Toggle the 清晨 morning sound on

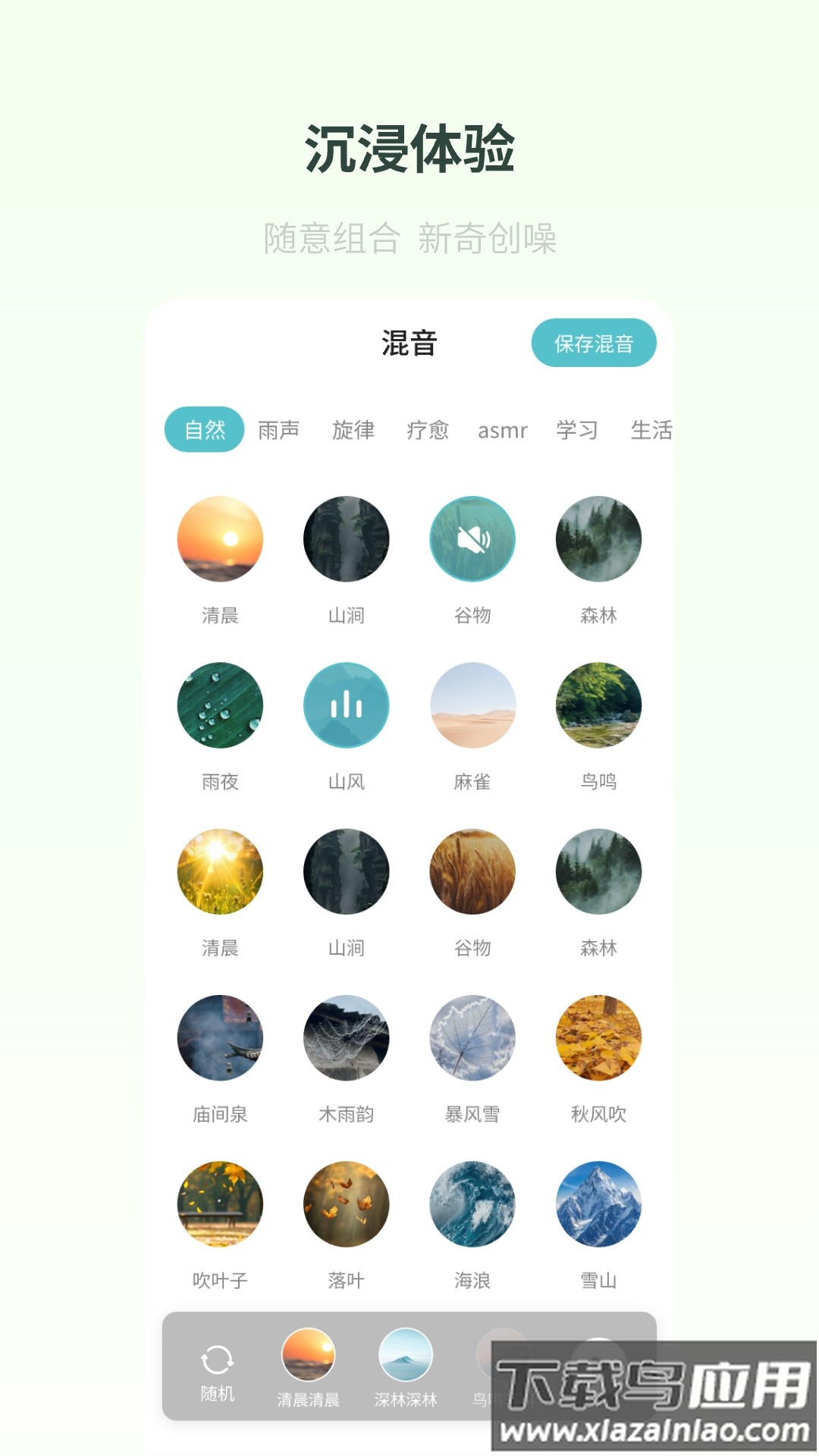(x=219, y=538)
